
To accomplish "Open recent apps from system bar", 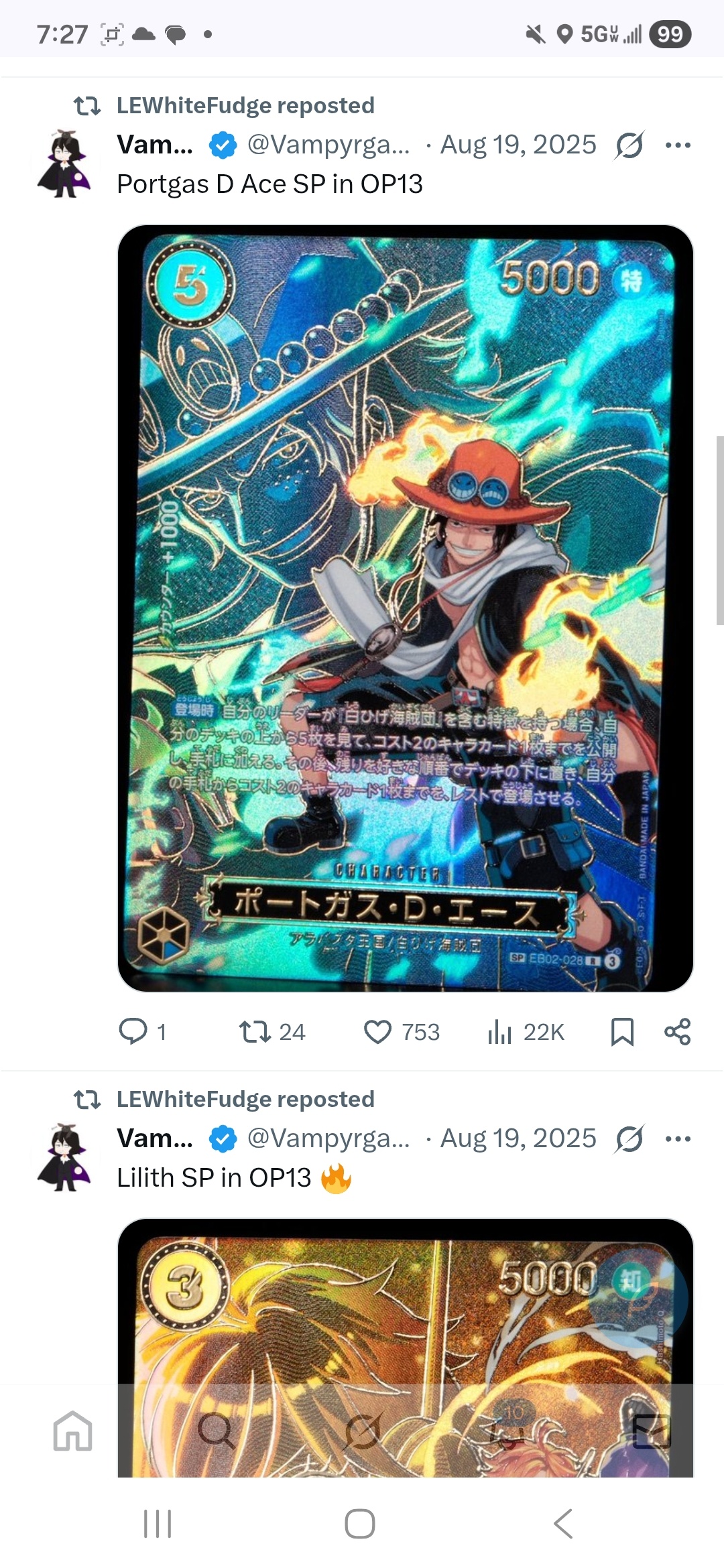I will [158, 1524].
